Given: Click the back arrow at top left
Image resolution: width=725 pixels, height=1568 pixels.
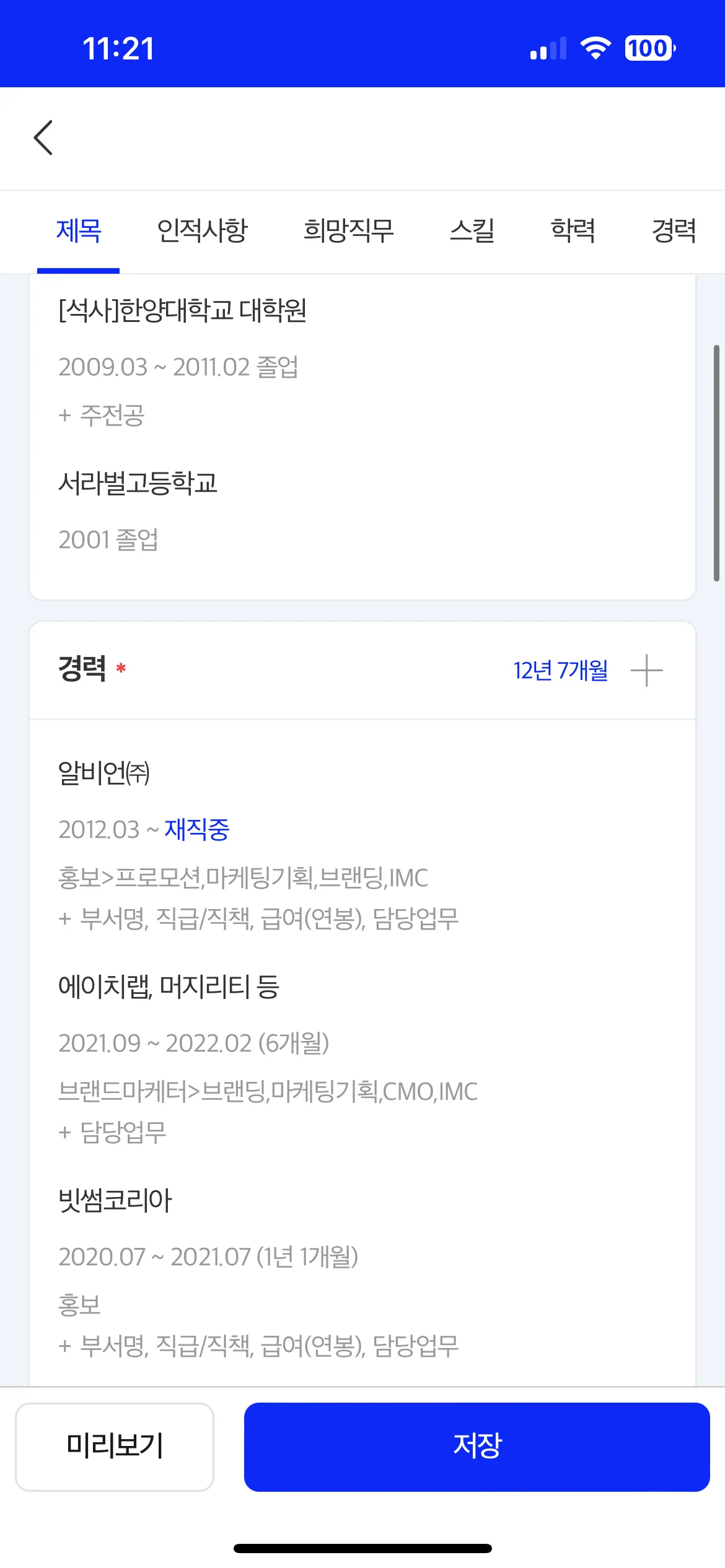Looking at the screenshot, I should [42, 137].
